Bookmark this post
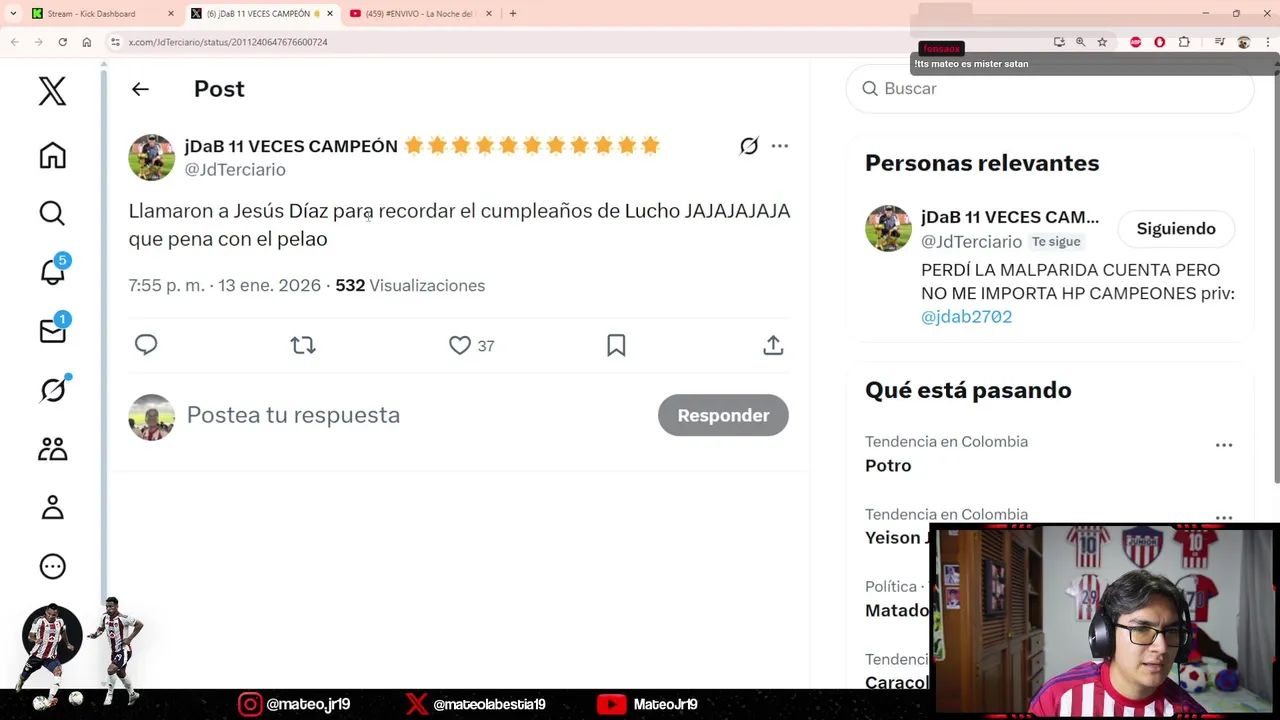Screen dimensions: 1280x720 pyautogui.click(x=616, y=345)
